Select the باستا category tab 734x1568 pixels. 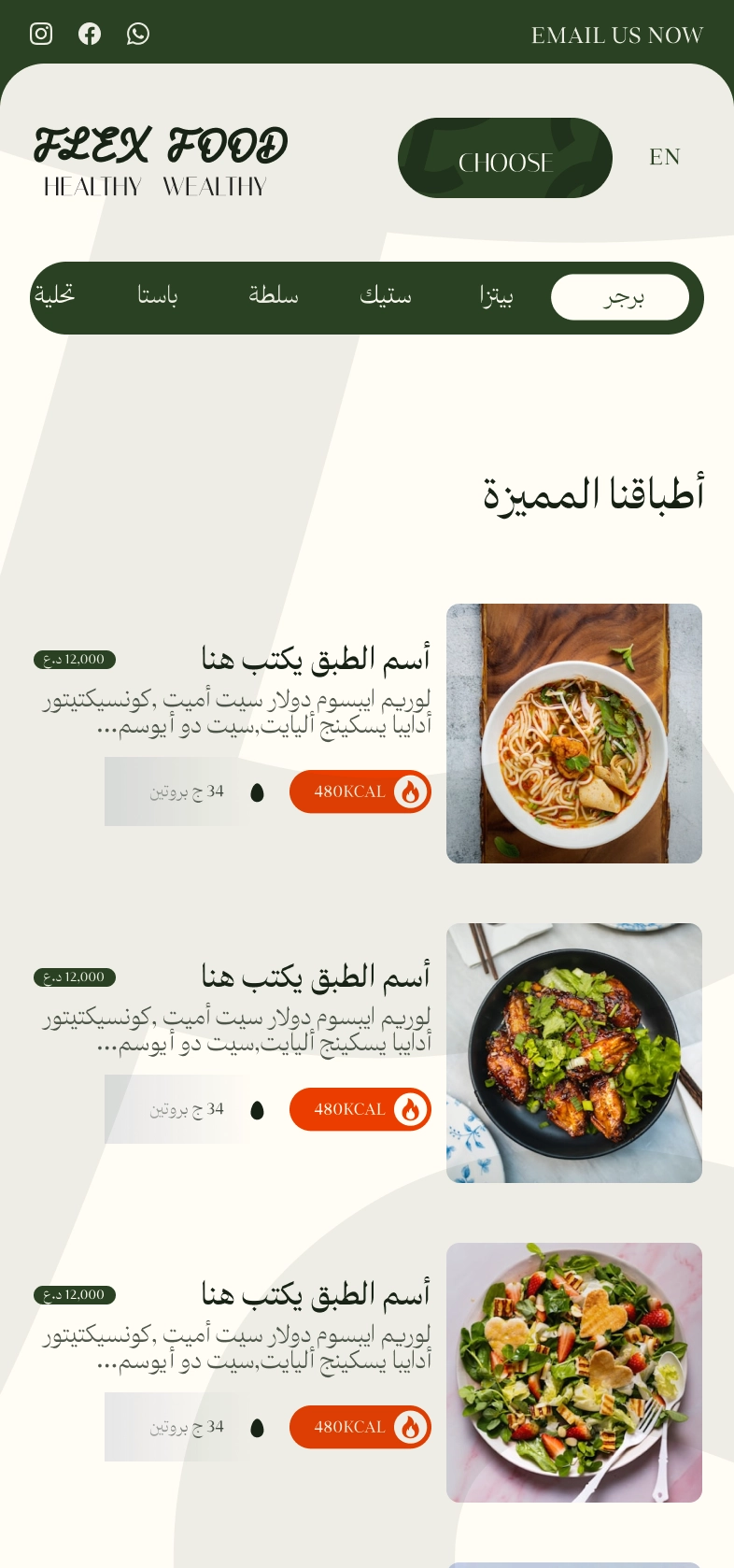pyautogui.click(x=157, y=297)
